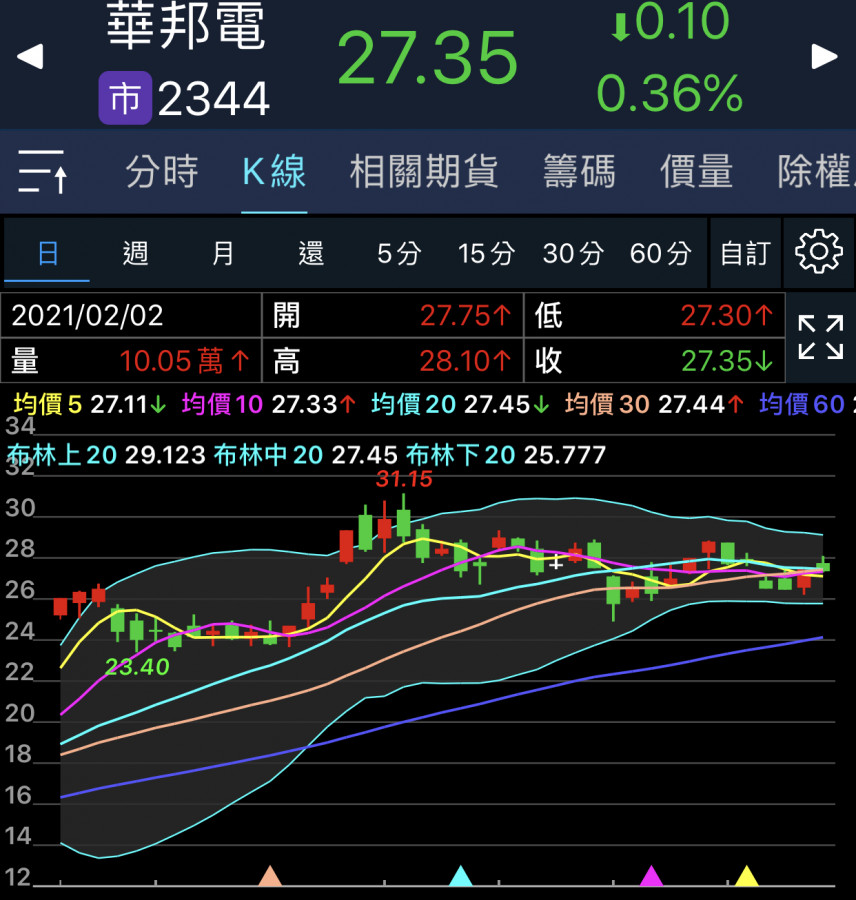Open the 籌碼 tab
This screenshot has height=900, width=856.
(579, 172)
